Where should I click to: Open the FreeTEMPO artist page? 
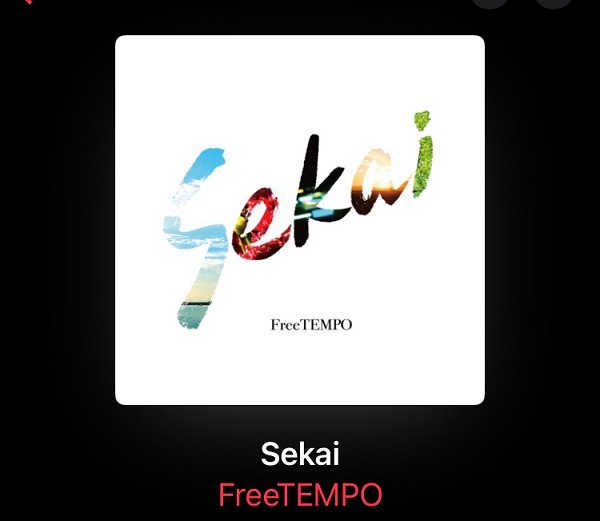[x=300, y=495]
